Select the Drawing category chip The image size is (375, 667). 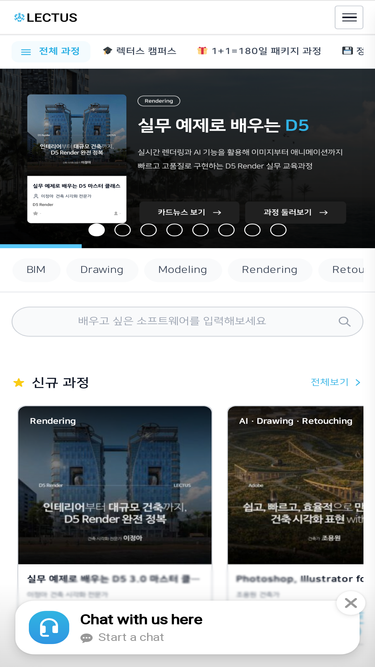click(x=102, y=270)
